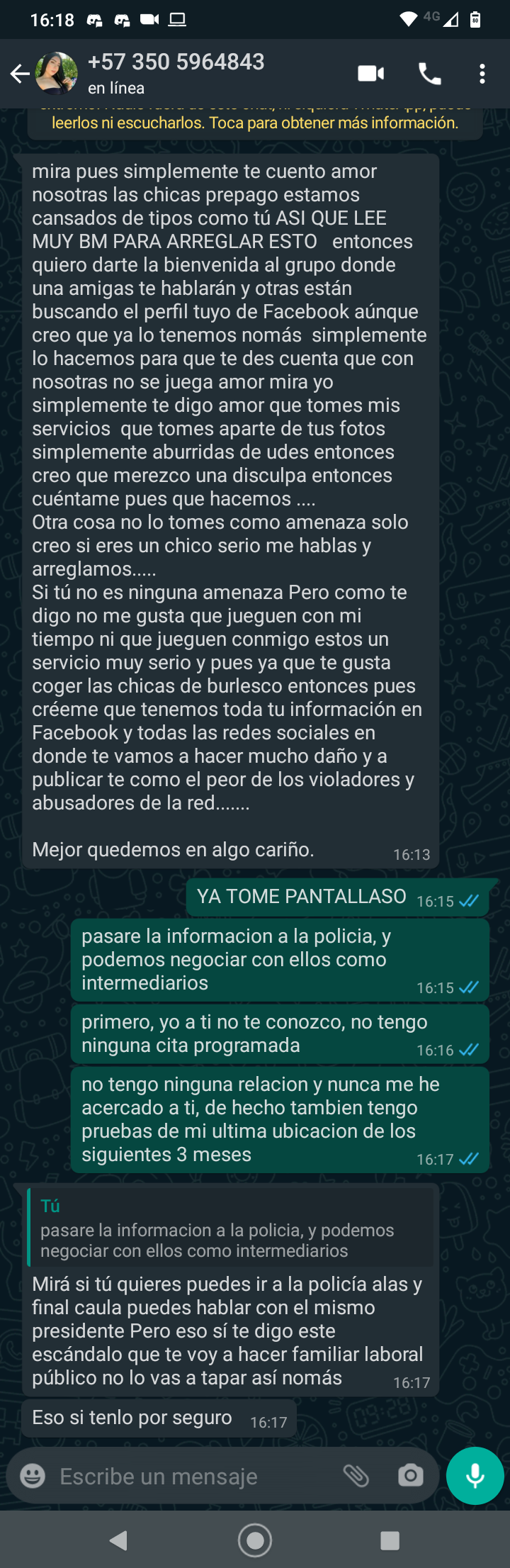Screen dimensions: 510x1568
Task: Go to the home screen
Action: [255, 1540]
